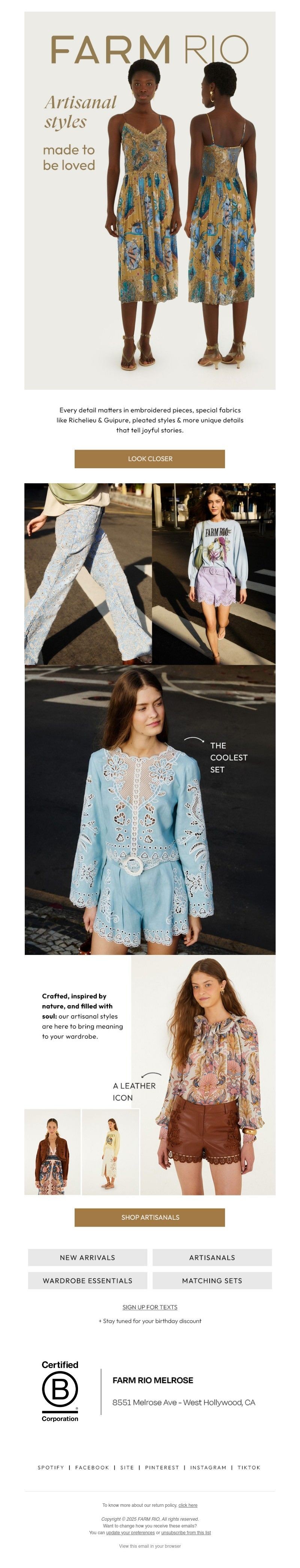Viewport: 300px width, 1568px height.
Task: Open the SIGN UP FOR TEXTS link
Action: click(x=150, y=1307)
